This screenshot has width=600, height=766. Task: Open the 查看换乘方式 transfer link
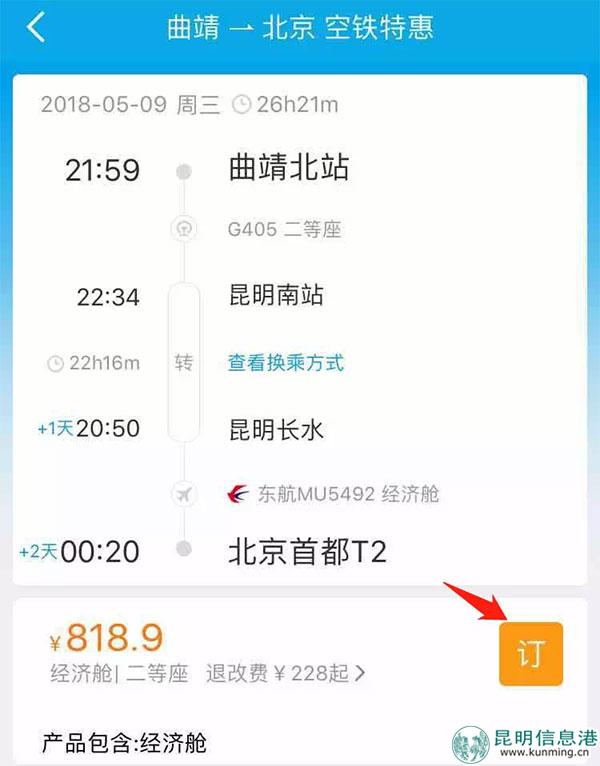click(x=286, y=362)
